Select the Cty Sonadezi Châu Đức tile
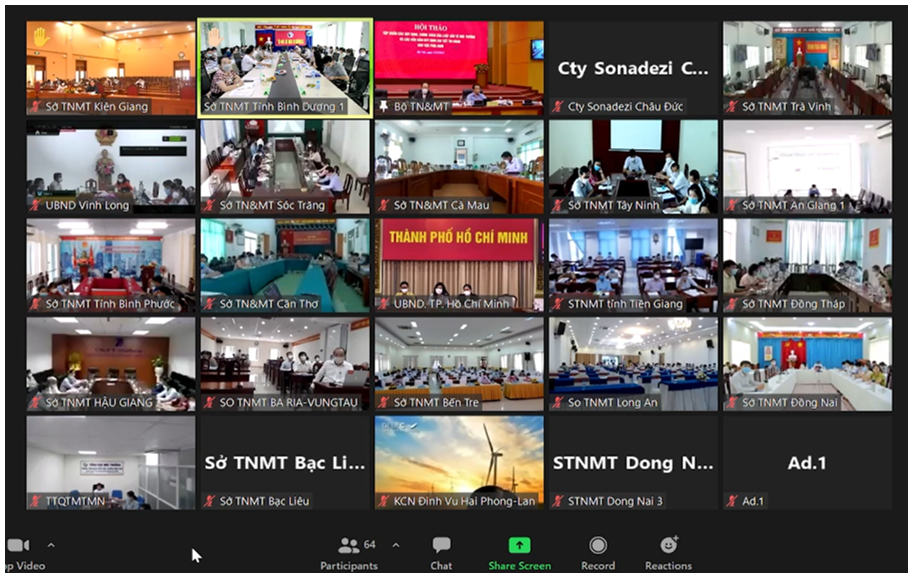This screenshot has height=579, width=914. click(633, 66)
